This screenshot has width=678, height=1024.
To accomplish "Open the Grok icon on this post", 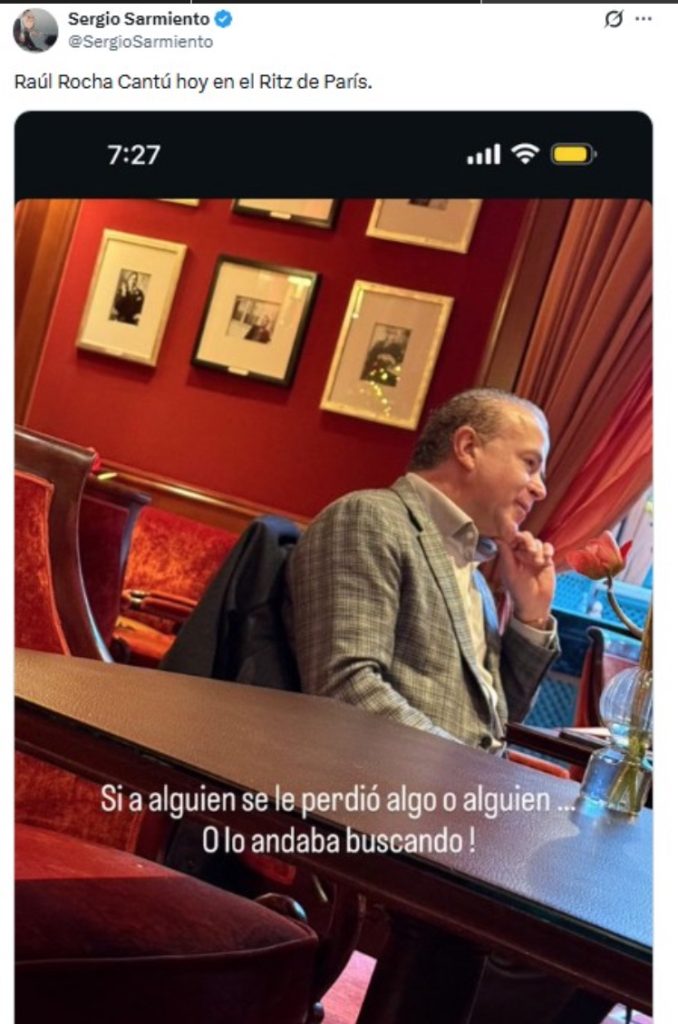I will pyautogui.click(x=614, y=19).
